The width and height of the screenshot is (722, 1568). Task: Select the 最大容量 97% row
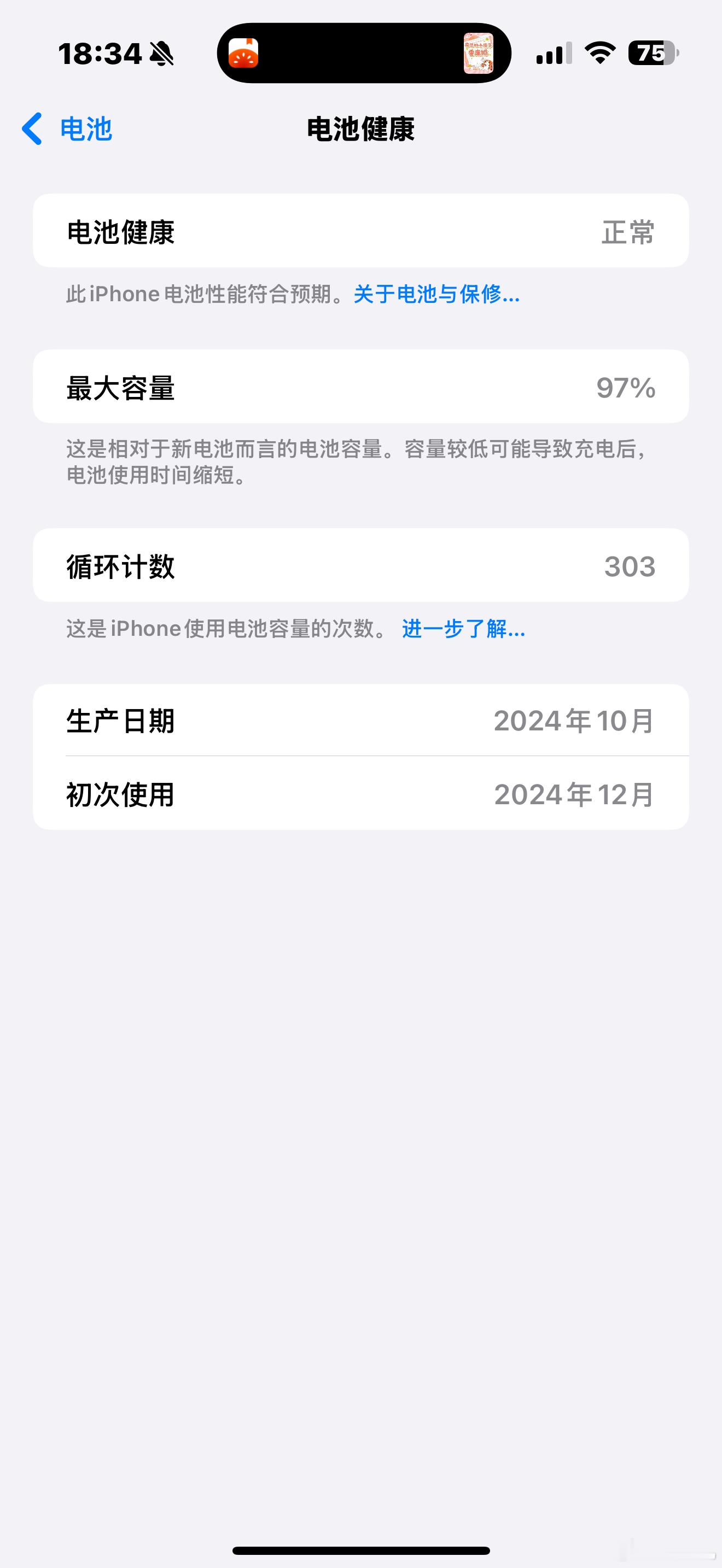click(x=361, y=388)
